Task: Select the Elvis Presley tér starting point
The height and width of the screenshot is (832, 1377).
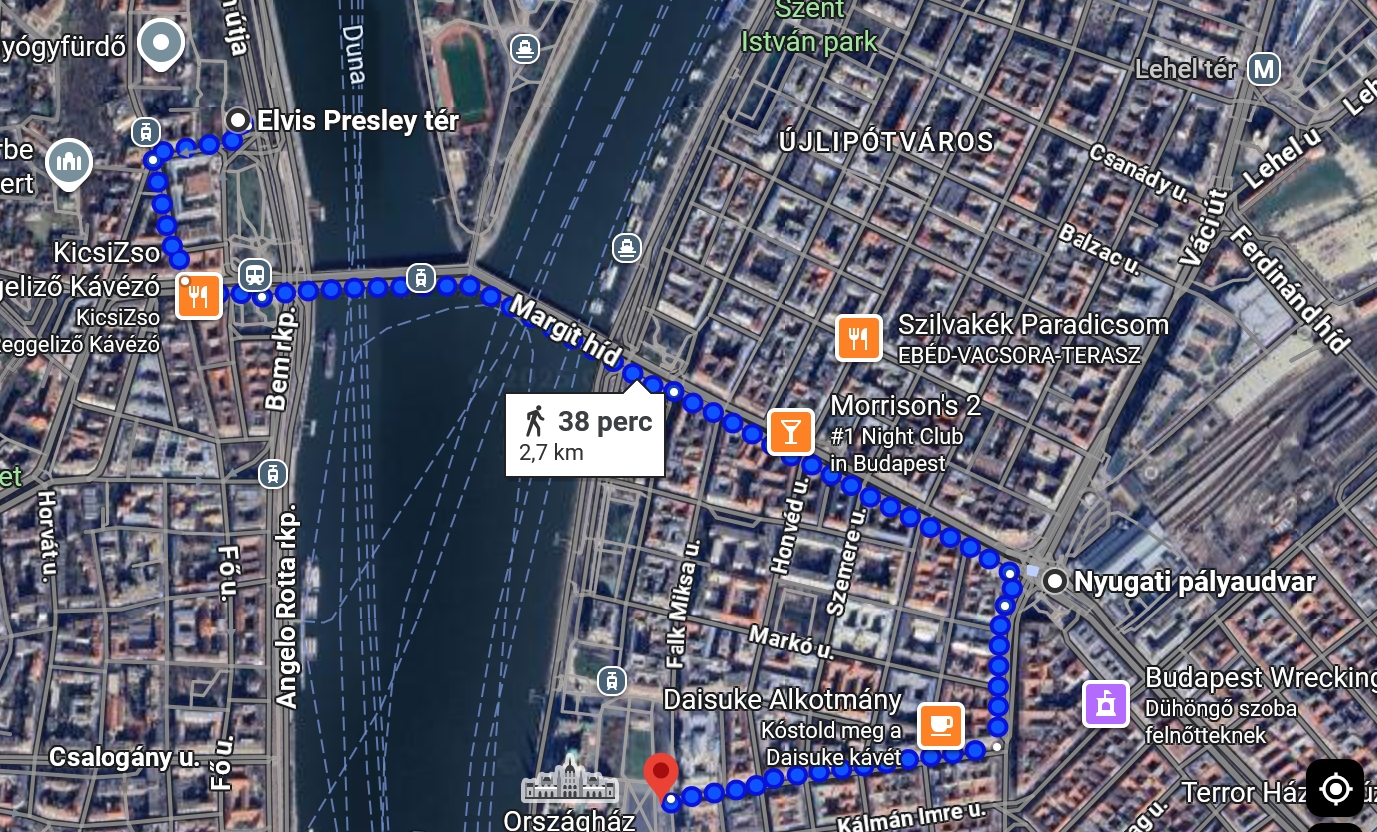Action: click(x=238, y=121)
